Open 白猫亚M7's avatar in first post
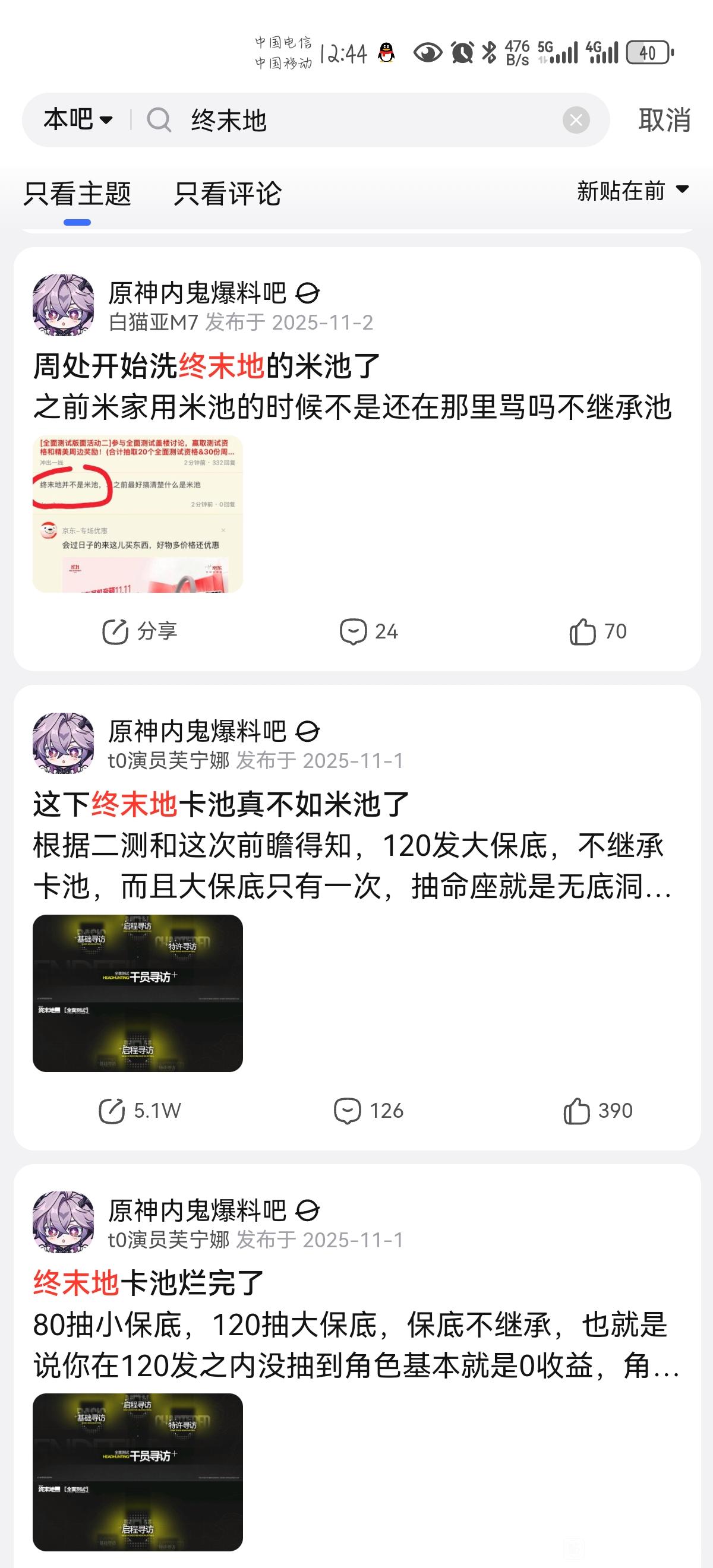This screenshot has width=713, height=1568. pyautogui.click(x=64, y=304)
